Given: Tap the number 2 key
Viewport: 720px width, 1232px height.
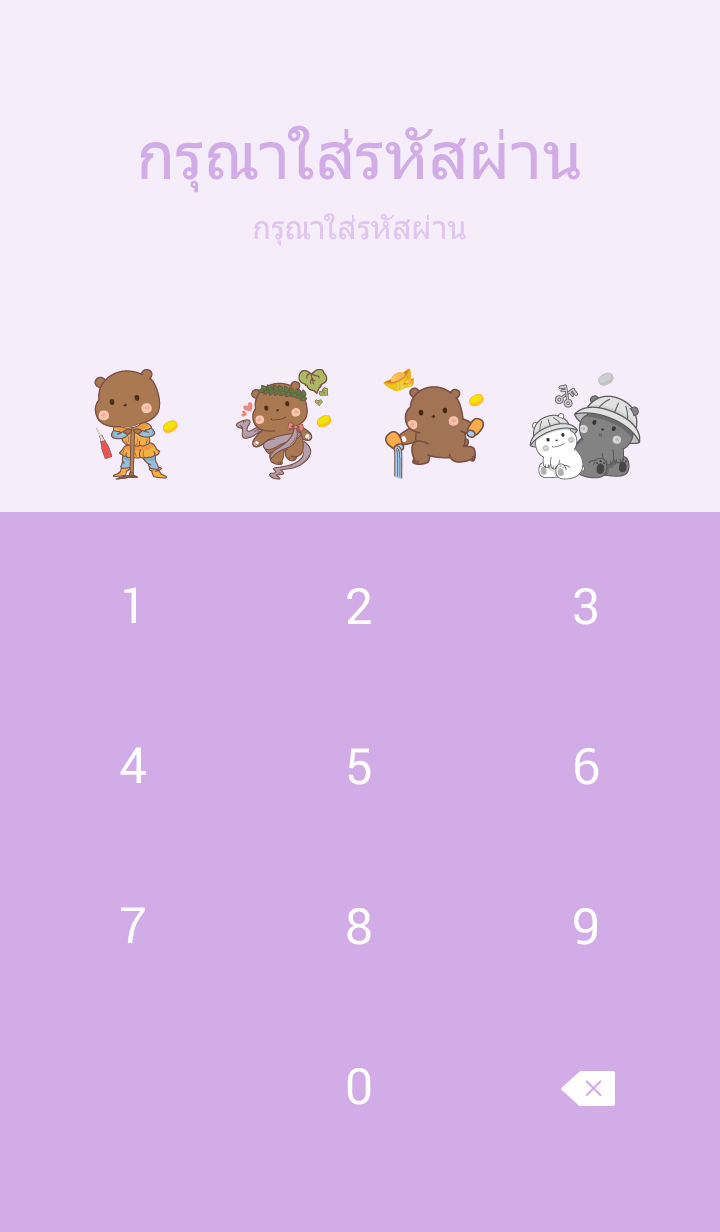Looking at the screenshot, I should point(359,606).
